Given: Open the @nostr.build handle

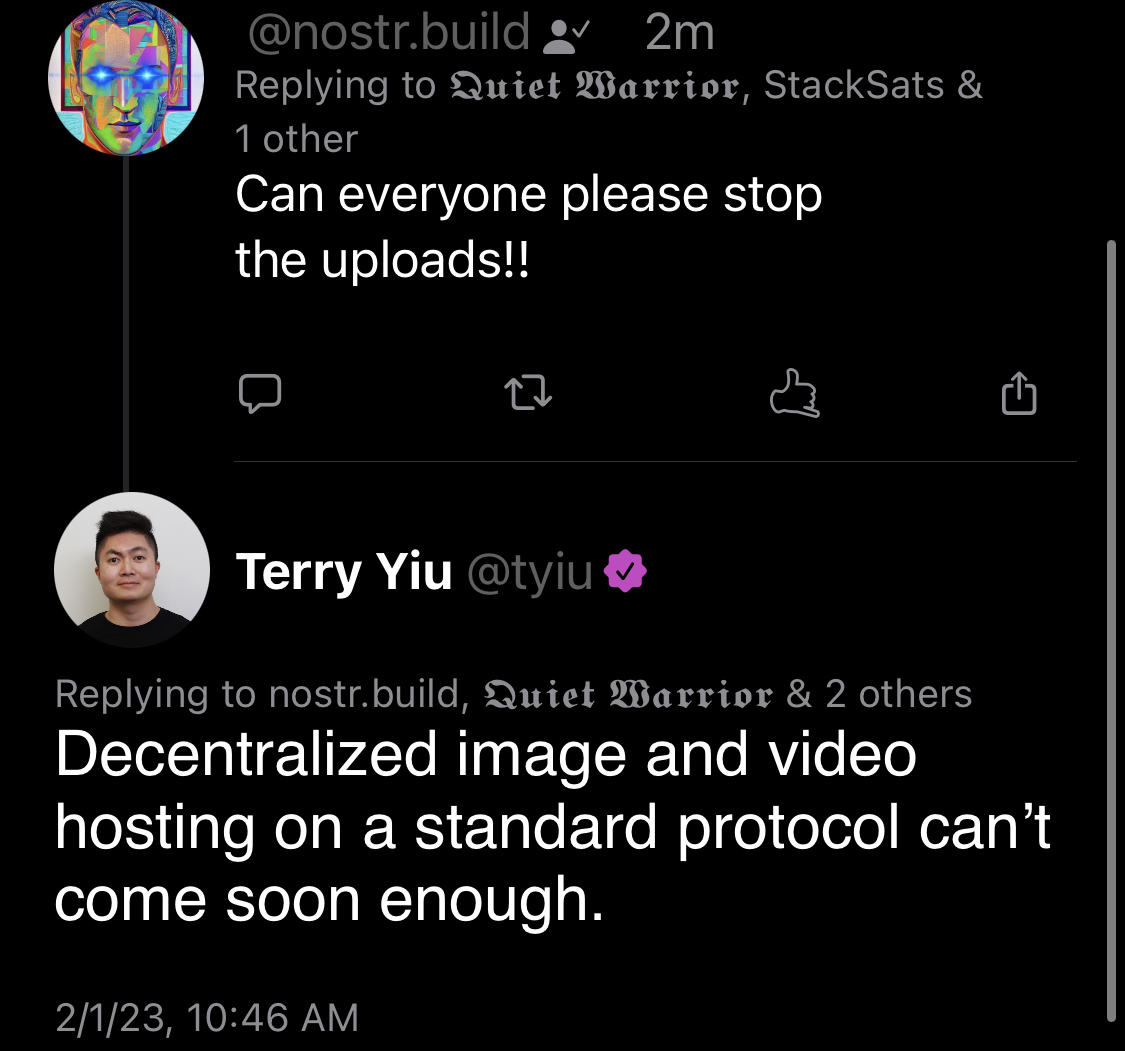Looking at the screenshot, I should tap(388, 33).
